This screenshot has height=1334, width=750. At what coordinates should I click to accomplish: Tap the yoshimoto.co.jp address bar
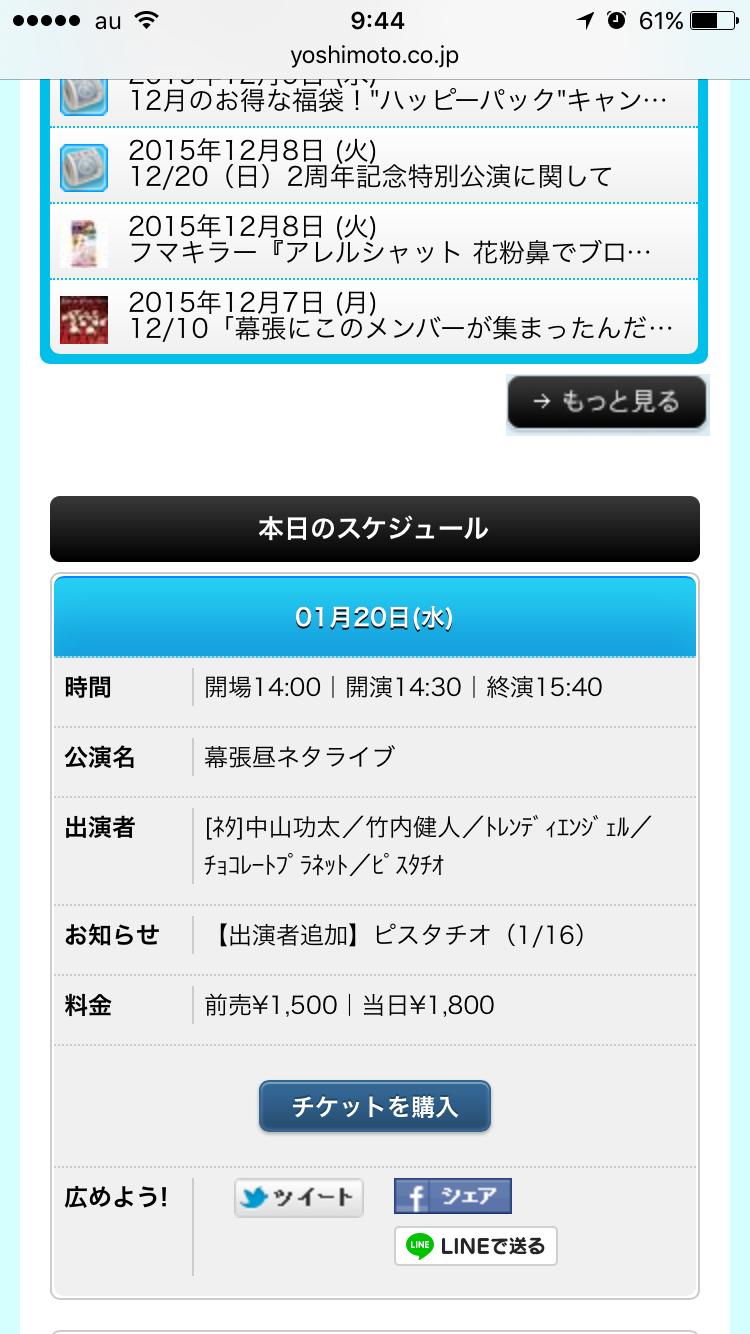coord(375,56)
